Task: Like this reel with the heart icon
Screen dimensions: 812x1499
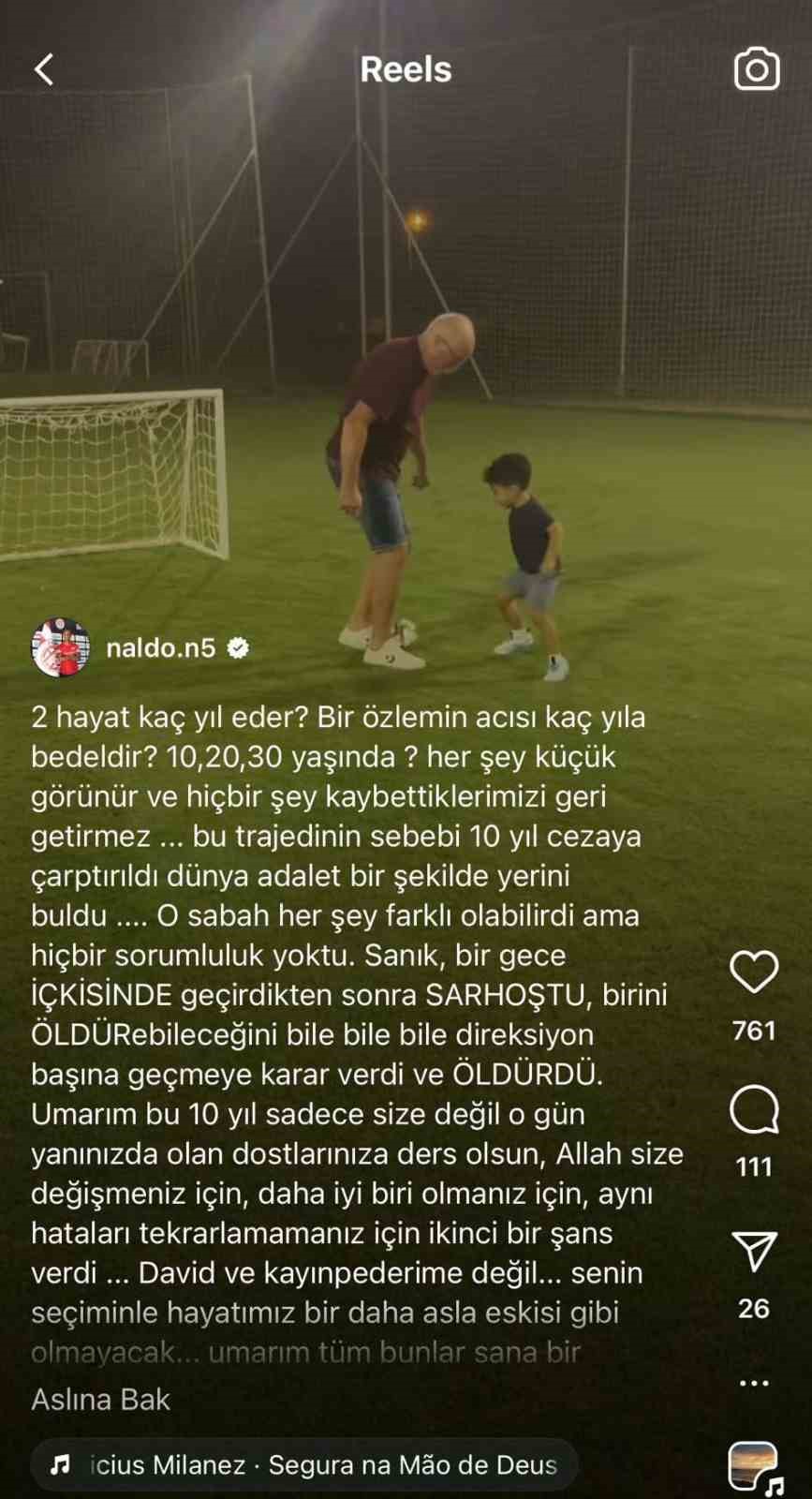Action: click(x=754, y=972)
